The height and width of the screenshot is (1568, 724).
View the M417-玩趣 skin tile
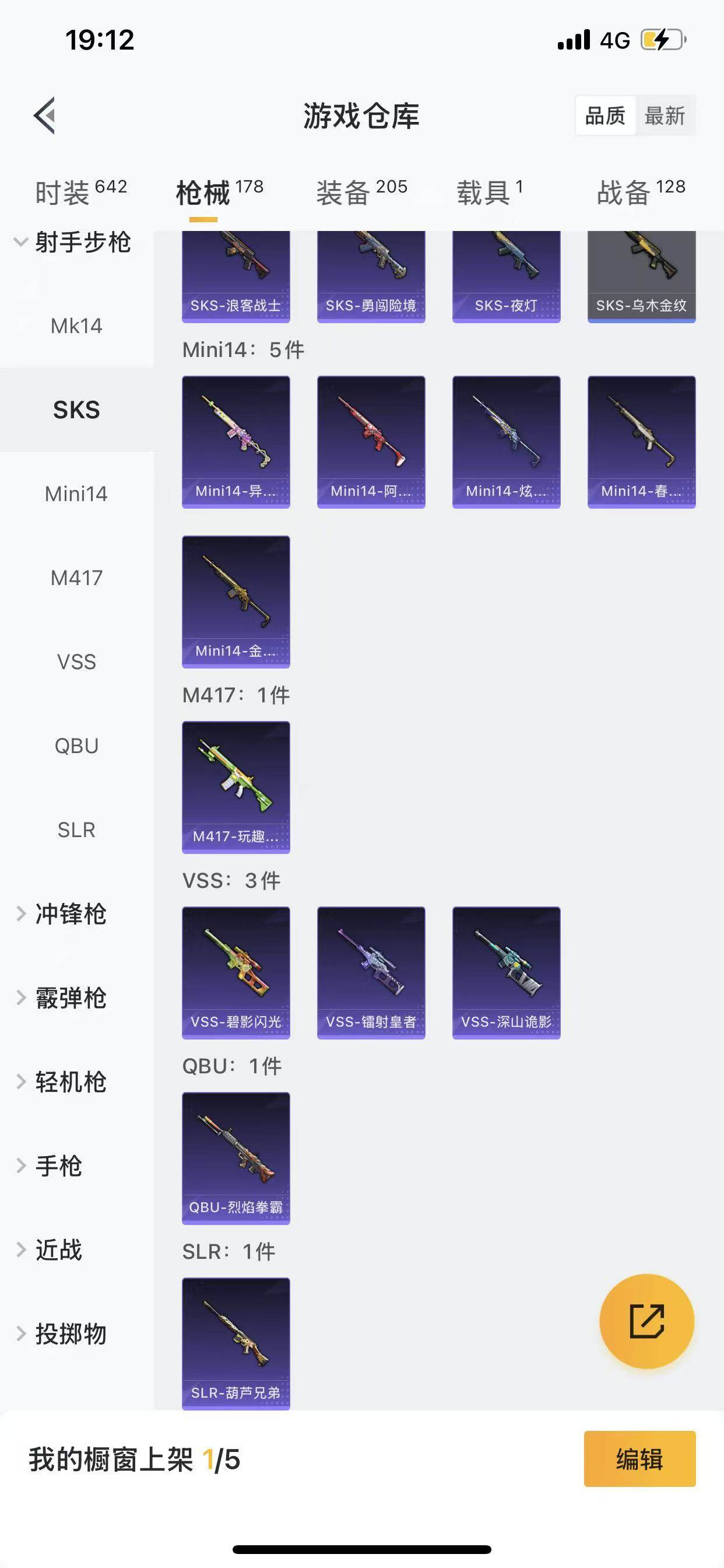[x=236, y=787]
